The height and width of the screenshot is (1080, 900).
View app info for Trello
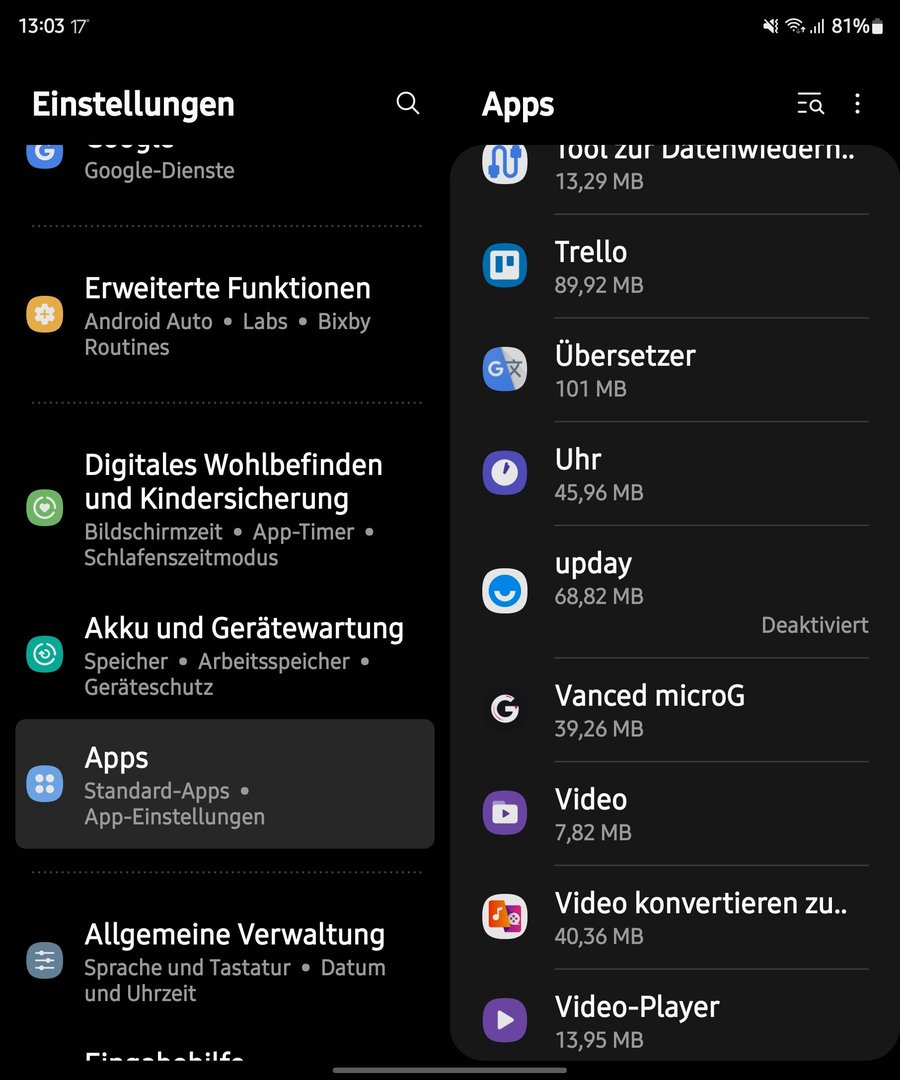coord(675,267)
